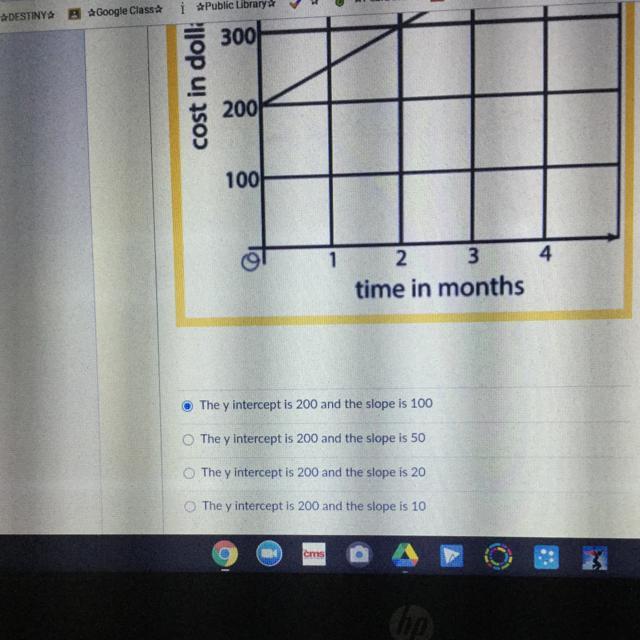Image resolution: width=640 pixels, height=640 pixels.
Task: Open the Zoom app in the shelf
Action: [x=269, y=556]
